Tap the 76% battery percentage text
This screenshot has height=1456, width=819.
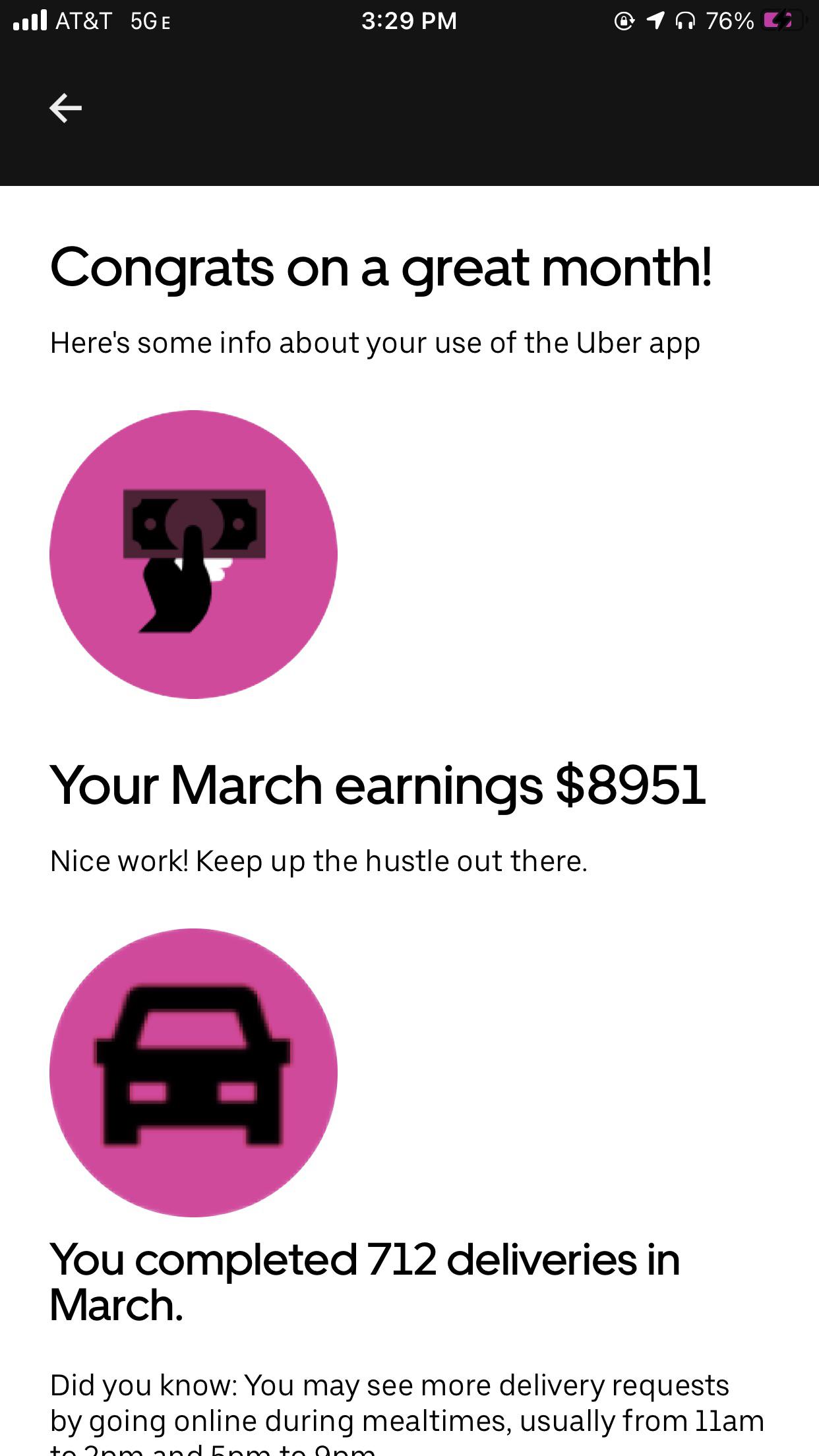[729, 20]
